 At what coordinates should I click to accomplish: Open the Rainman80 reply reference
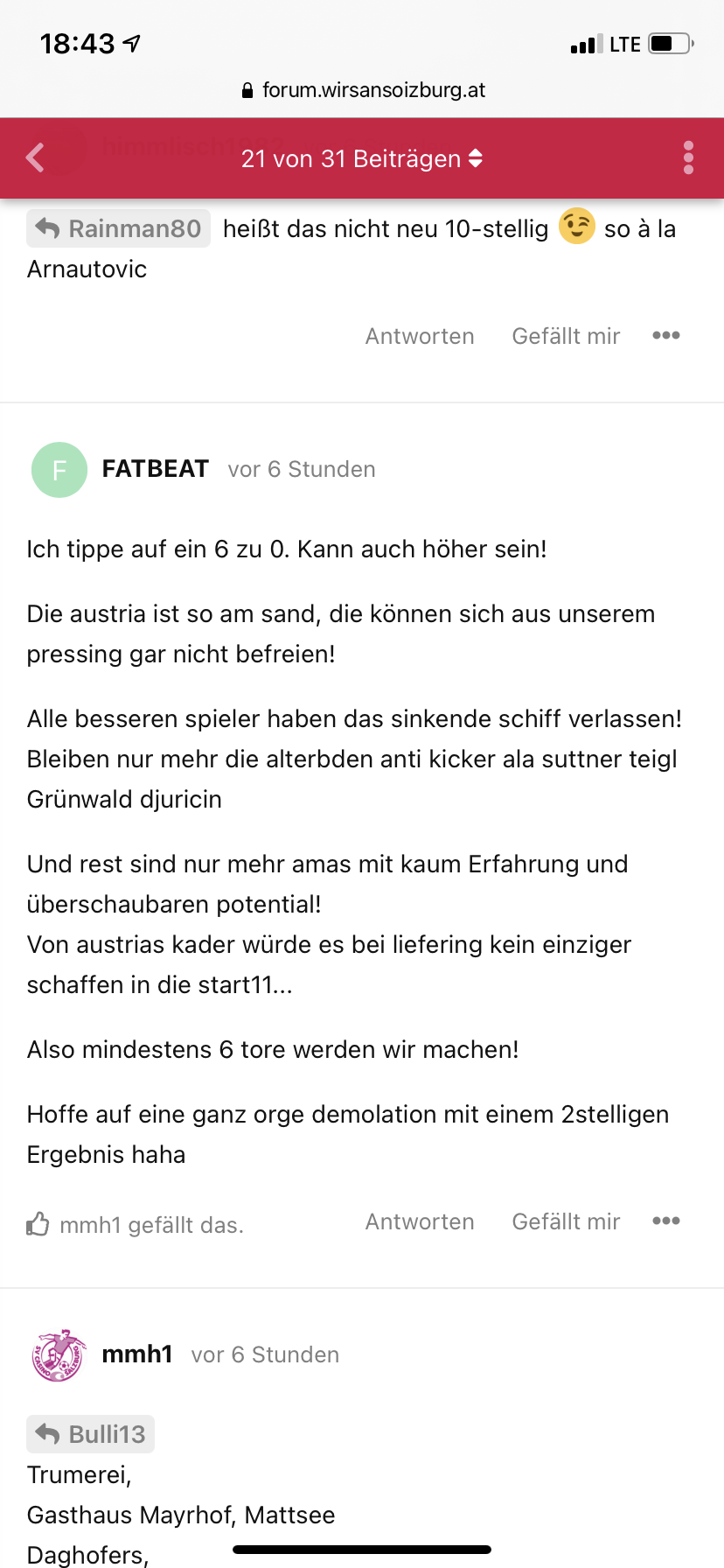[x=118, y=228]
